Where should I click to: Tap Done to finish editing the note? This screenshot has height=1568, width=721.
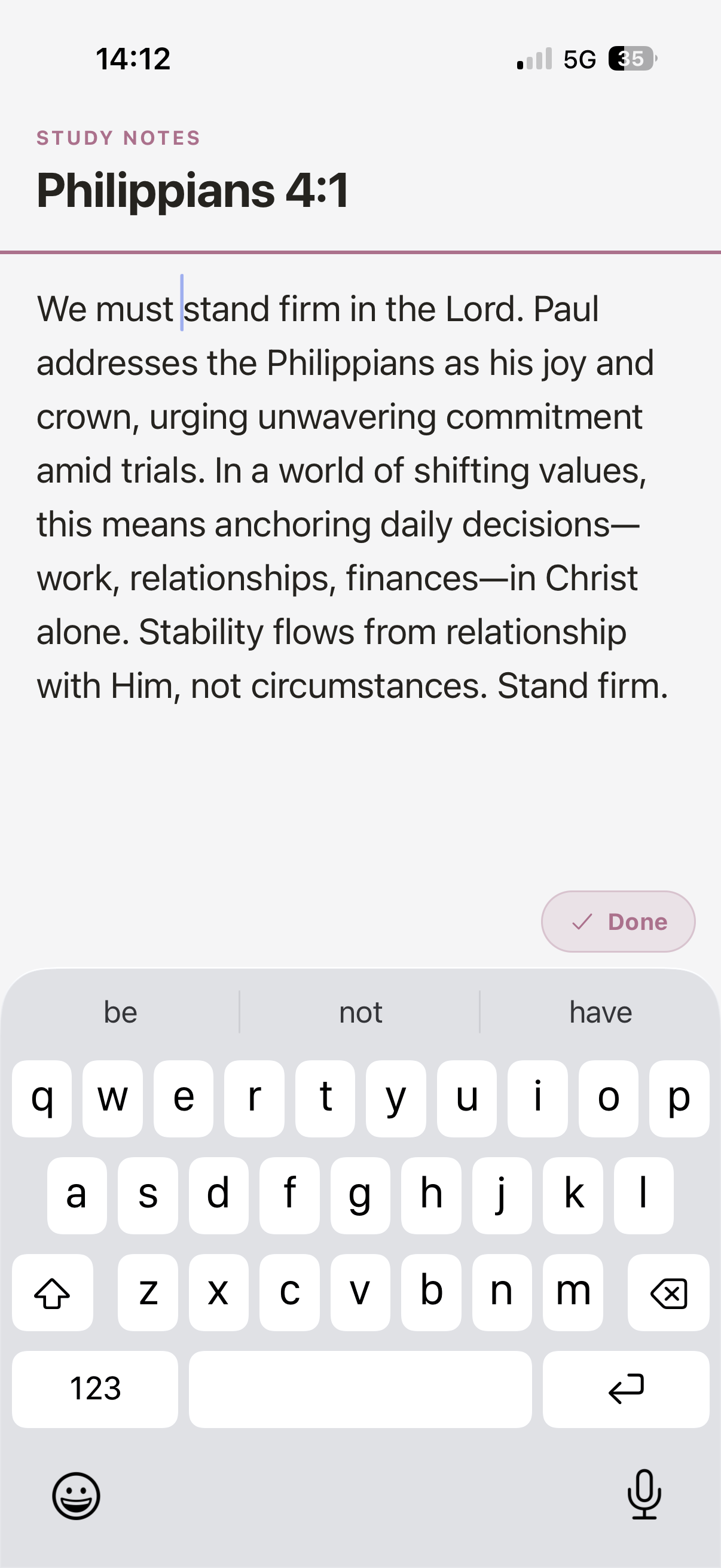click(618, 922)
